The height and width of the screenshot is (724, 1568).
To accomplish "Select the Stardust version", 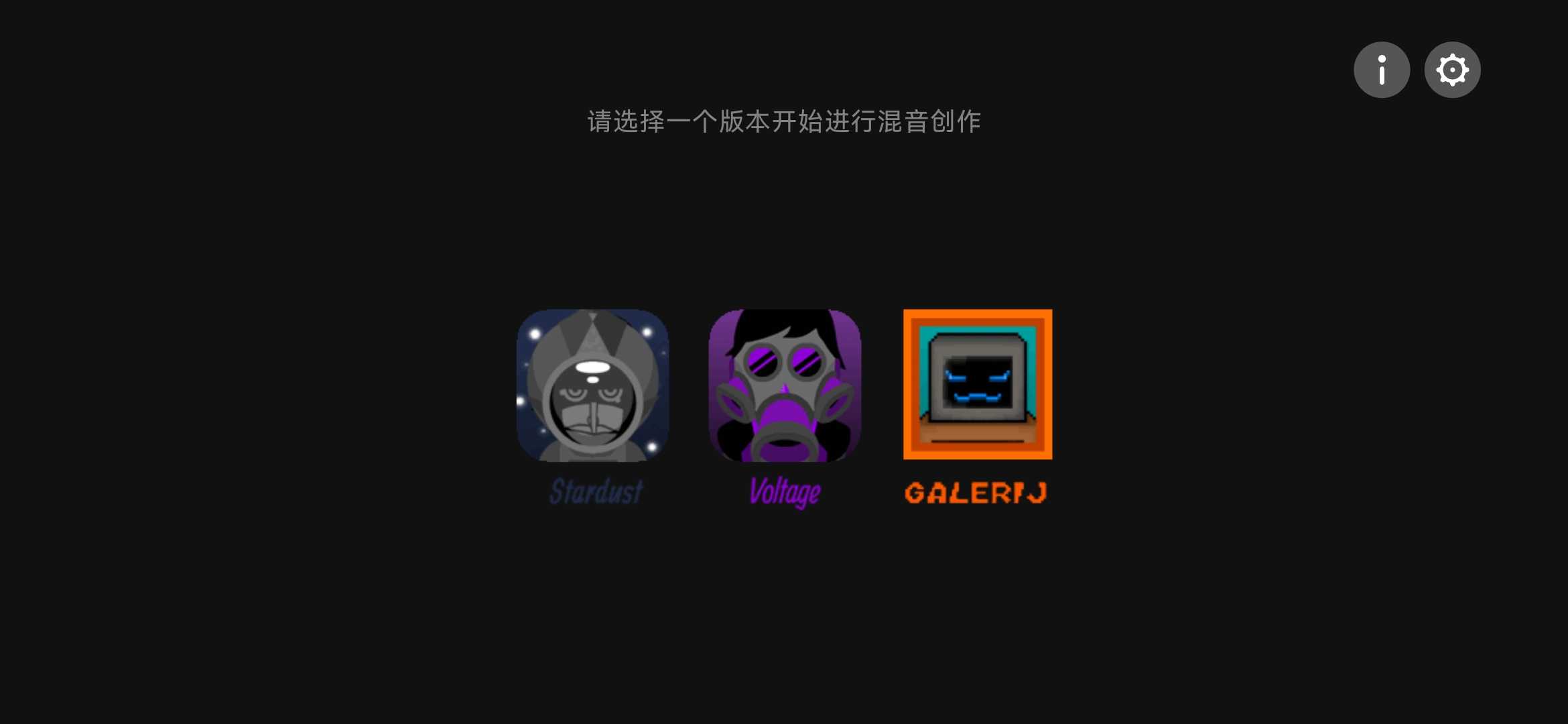I will pyautogui.click(x=592, y=385).
